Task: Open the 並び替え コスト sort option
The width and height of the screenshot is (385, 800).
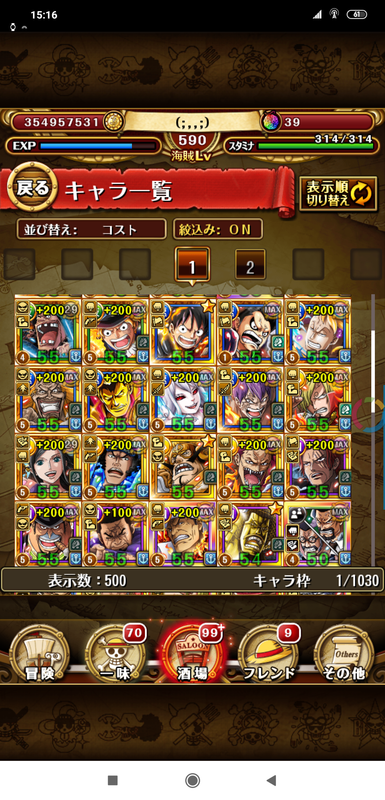Action: pyautogui.click(x=91, y=229)
